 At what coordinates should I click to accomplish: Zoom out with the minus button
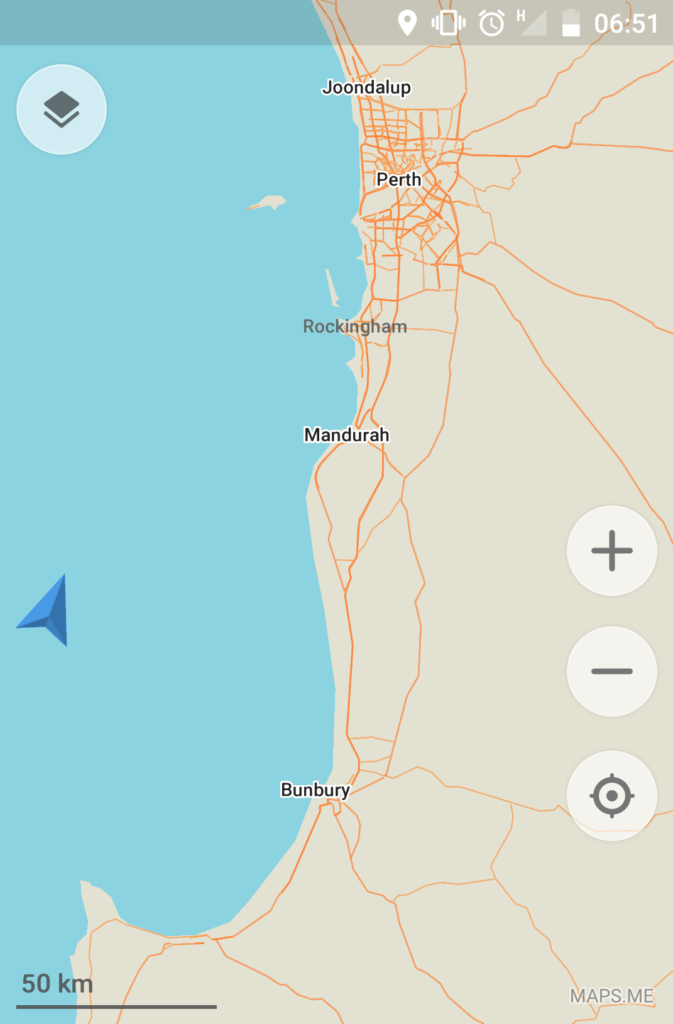coord(611,671)
